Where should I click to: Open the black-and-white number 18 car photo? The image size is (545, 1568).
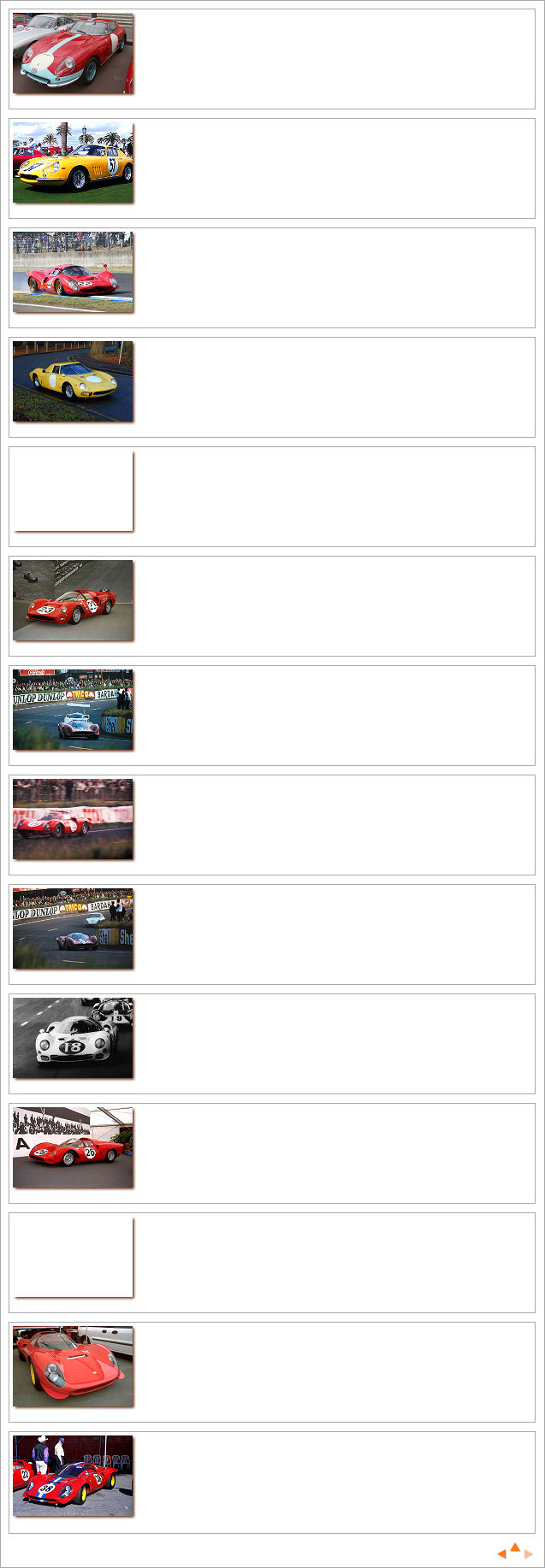click(x=73, y=1038)
